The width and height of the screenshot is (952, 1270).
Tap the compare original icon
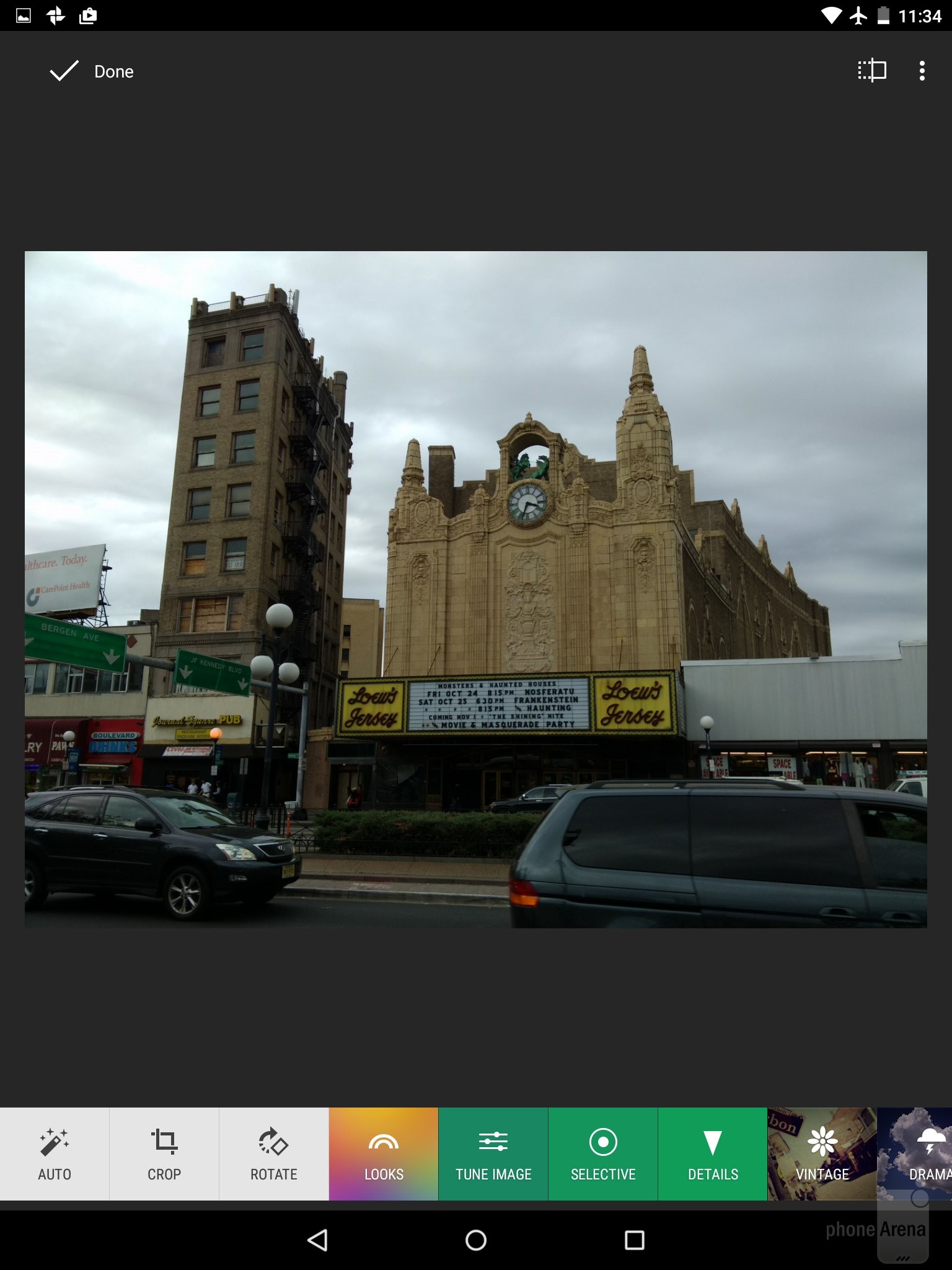click(x=872, y=71)
